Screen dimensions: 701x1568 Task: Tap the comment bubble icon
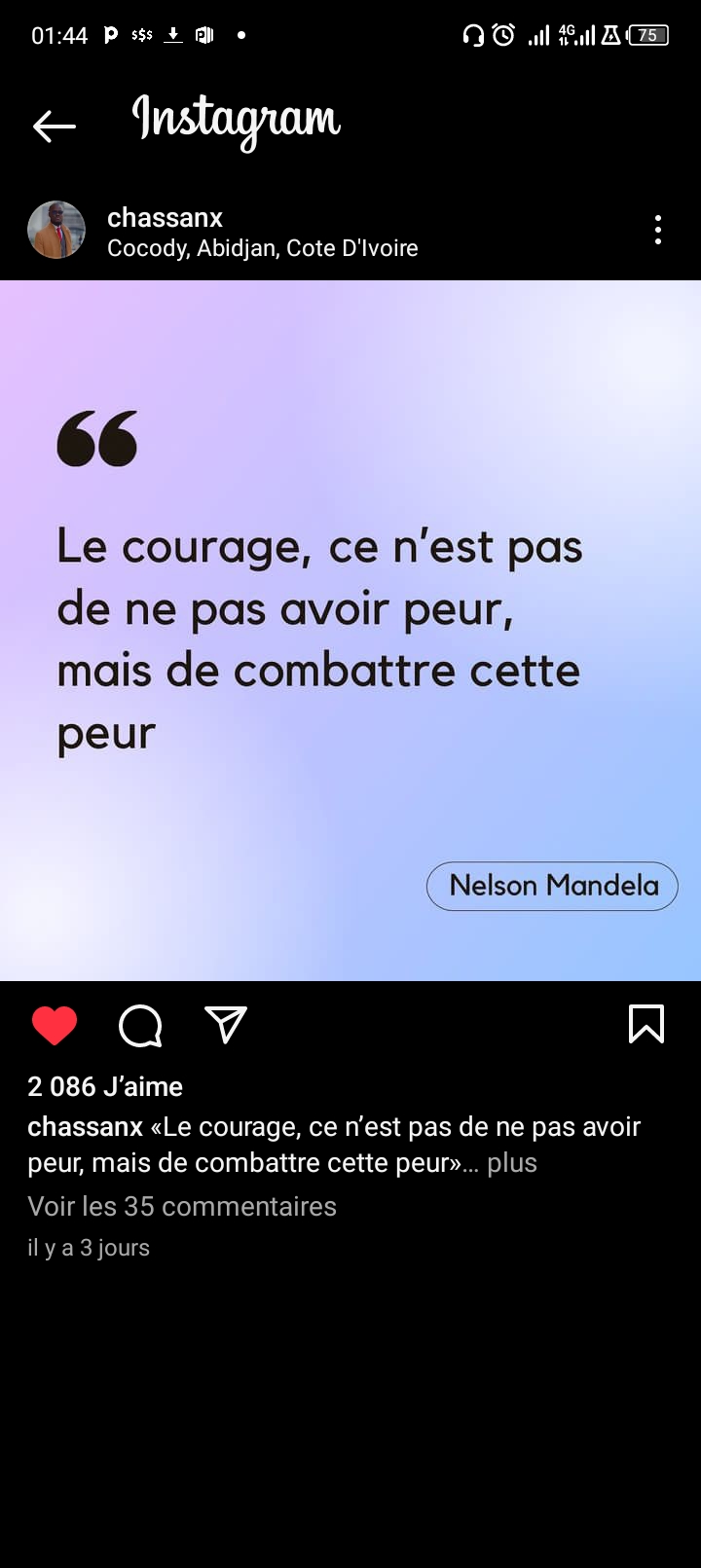click(x=140, y=1025)
